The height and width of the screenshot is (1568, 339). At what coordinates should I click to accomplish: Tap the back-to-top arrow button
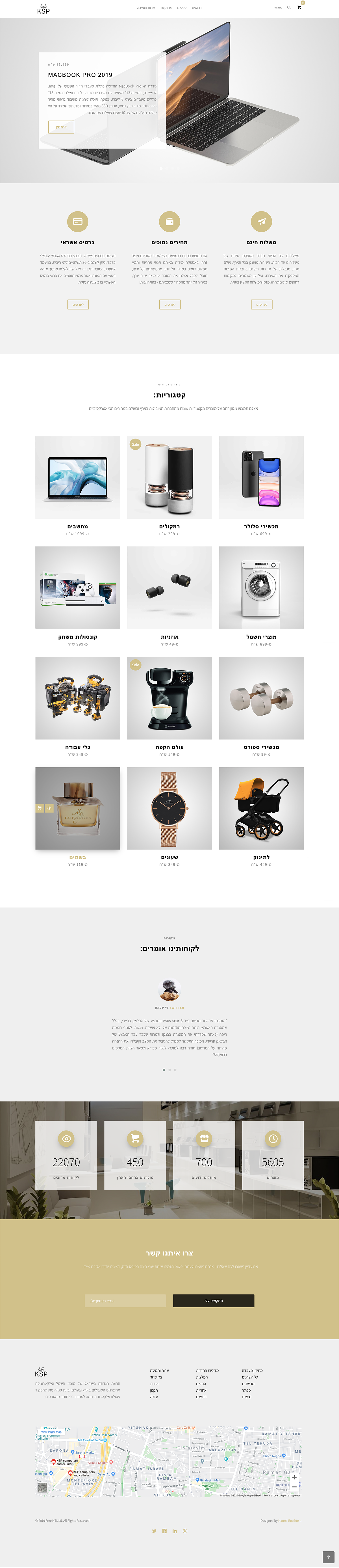tap(329, 1557)
